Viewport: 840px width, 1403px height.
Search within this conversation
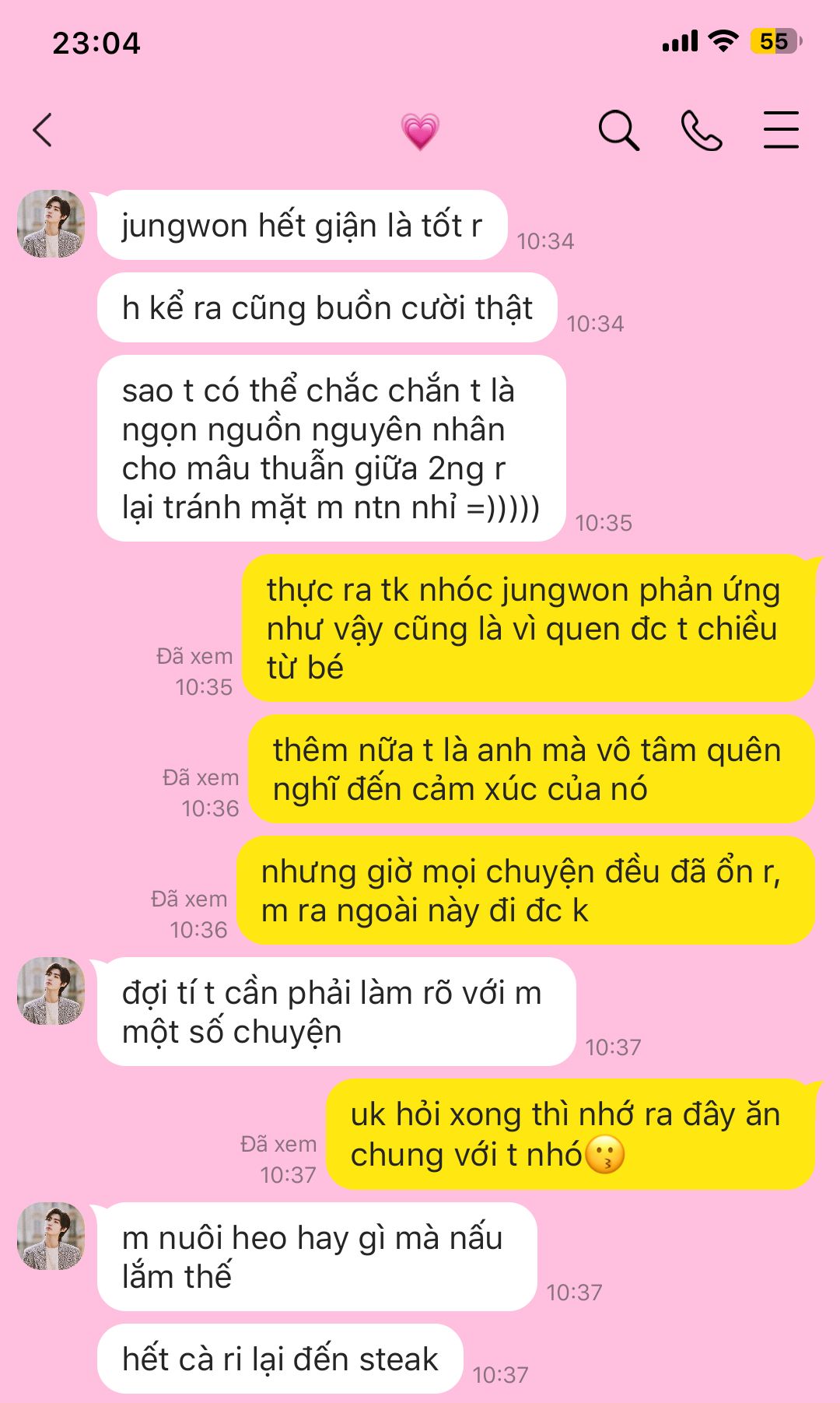point(618,130)
